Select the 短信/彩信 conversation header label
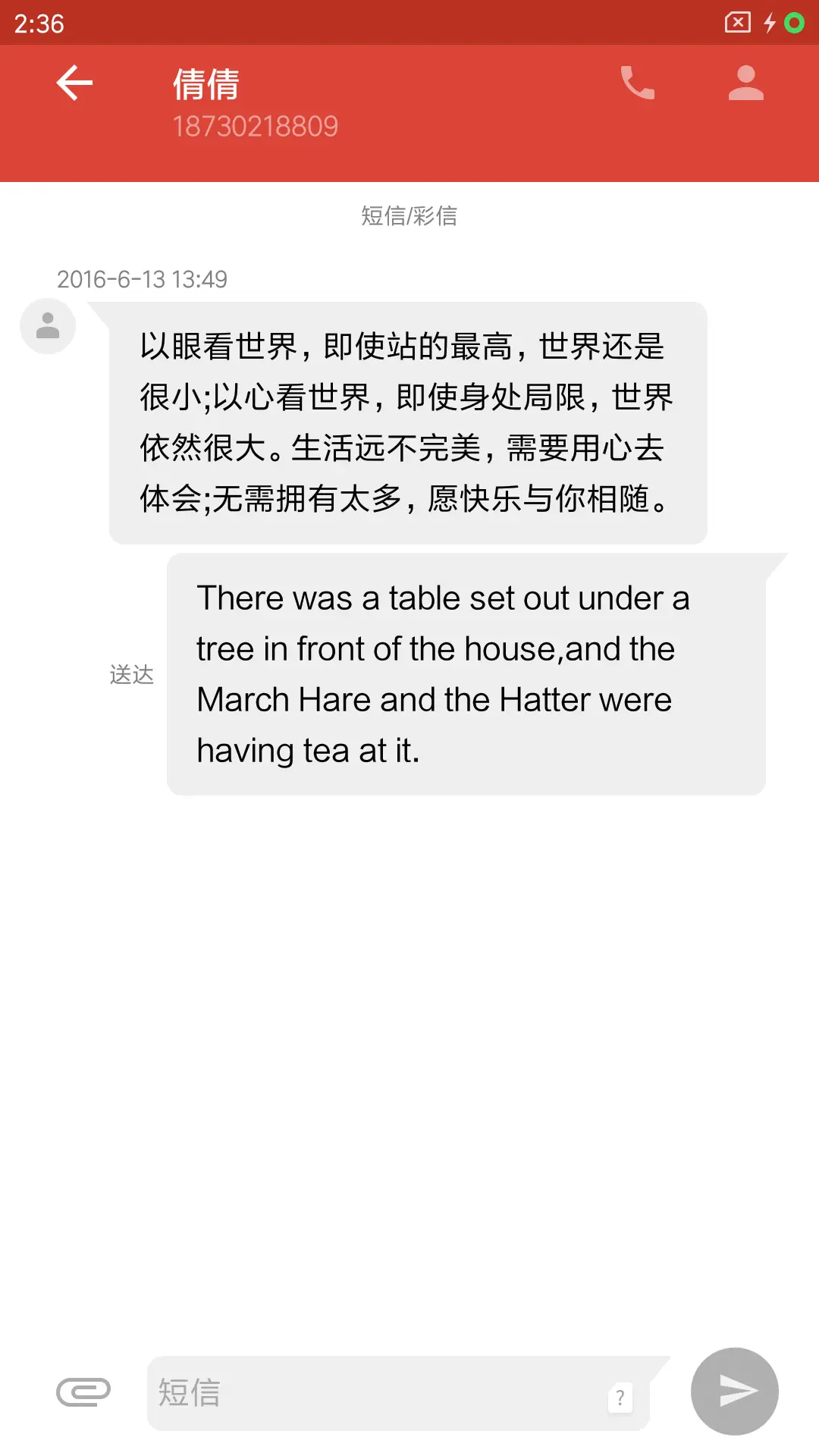The width and height of the screenshot is (819, 1456). [x=409, y=218]
